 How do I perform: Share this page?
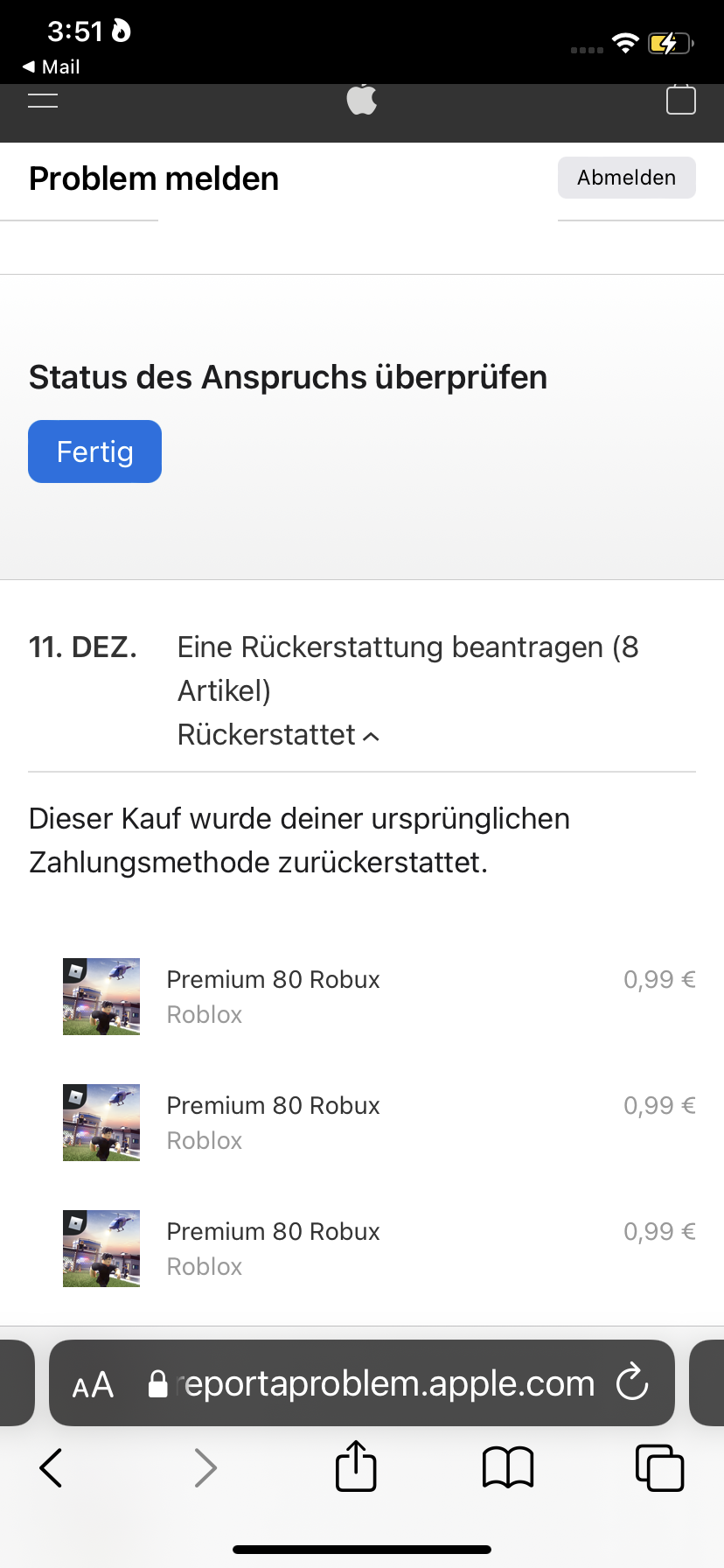[356, 1466]
